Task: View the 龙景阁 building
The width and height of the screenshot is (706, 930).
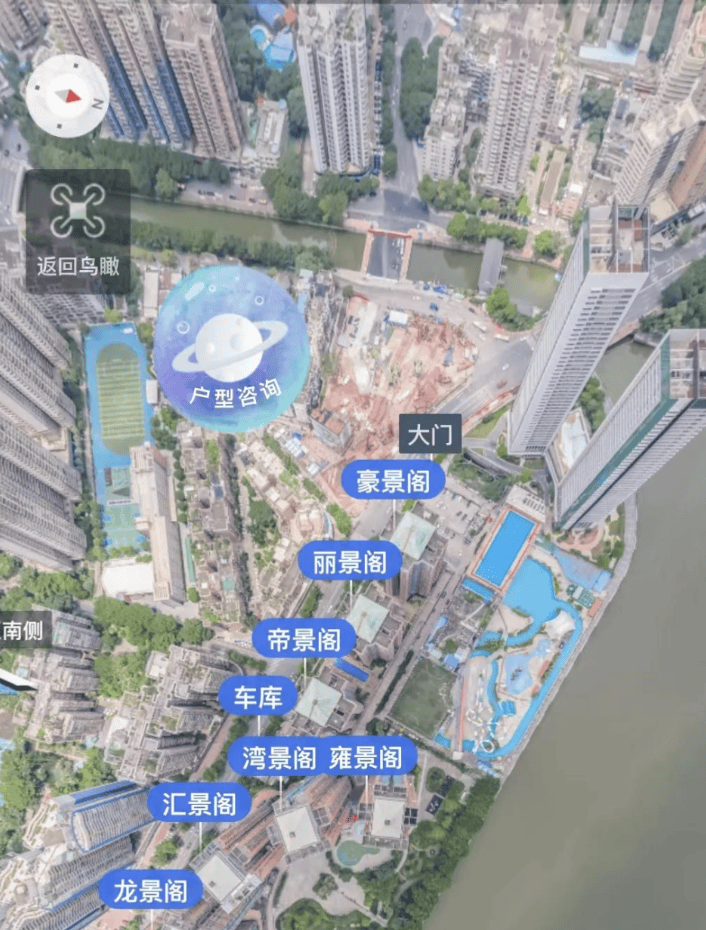Action: click(x=151, y=889)
